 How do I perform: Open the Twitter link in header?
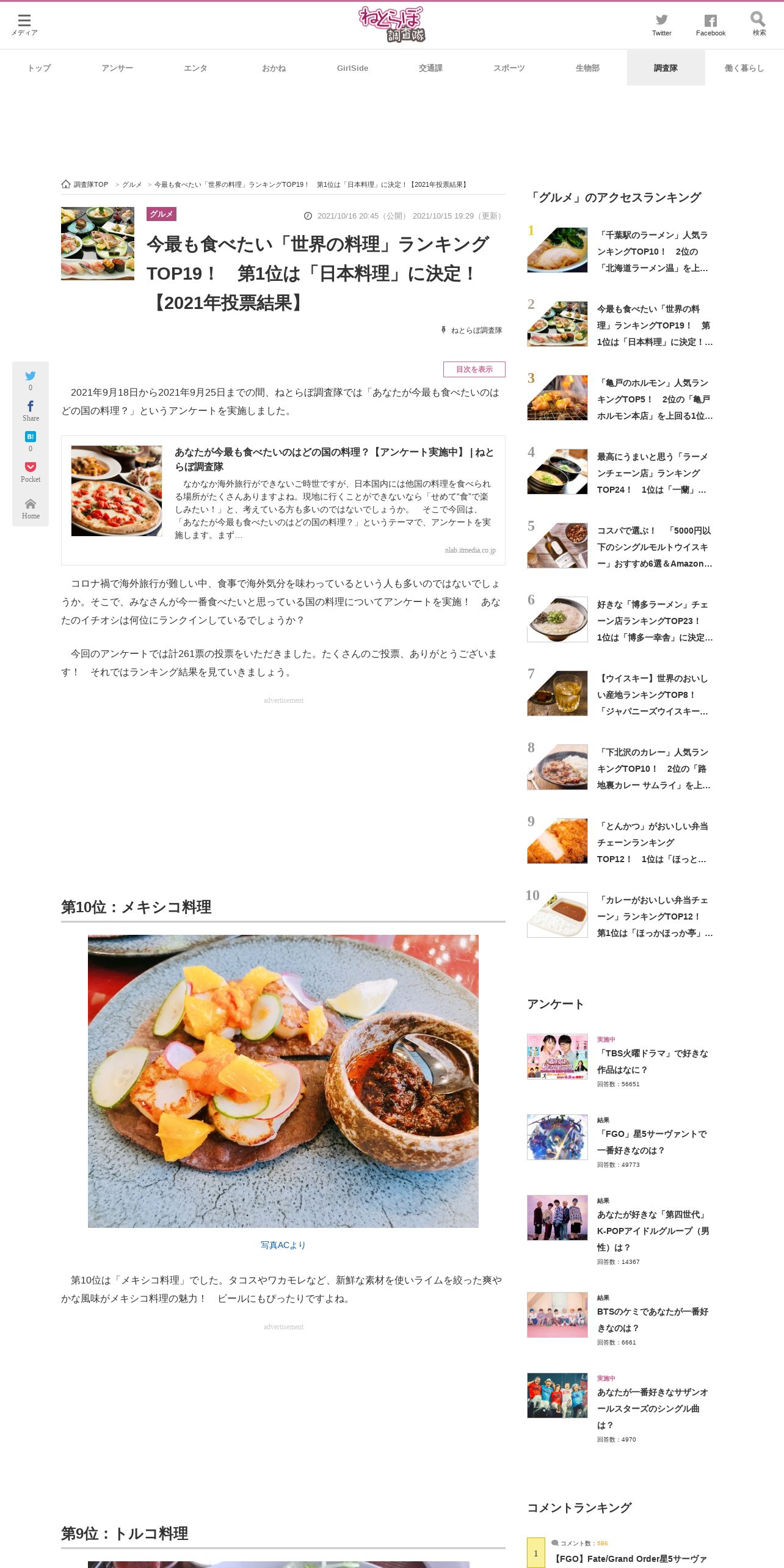tap(661, 25)
